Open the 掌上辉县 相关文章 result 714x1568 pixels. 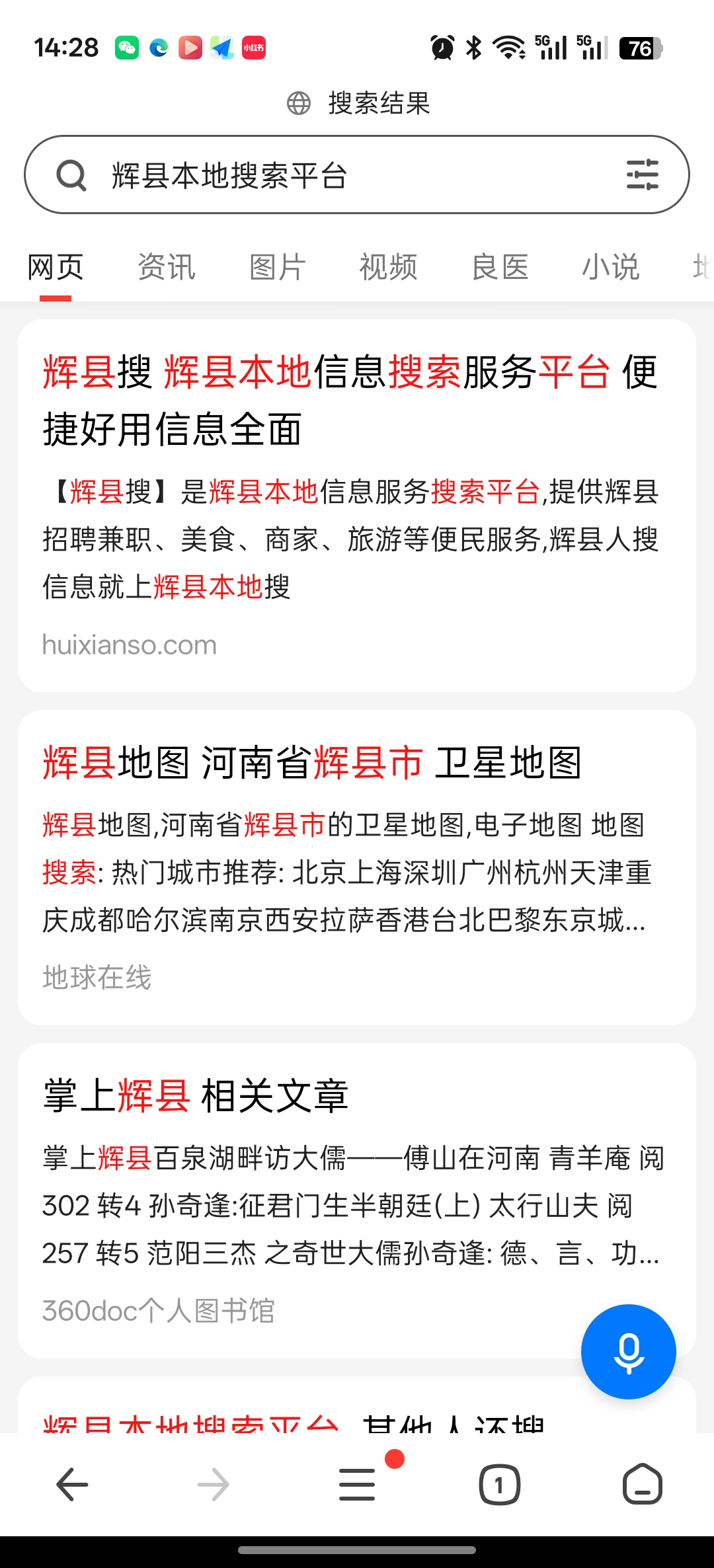tap(196, 1096)
